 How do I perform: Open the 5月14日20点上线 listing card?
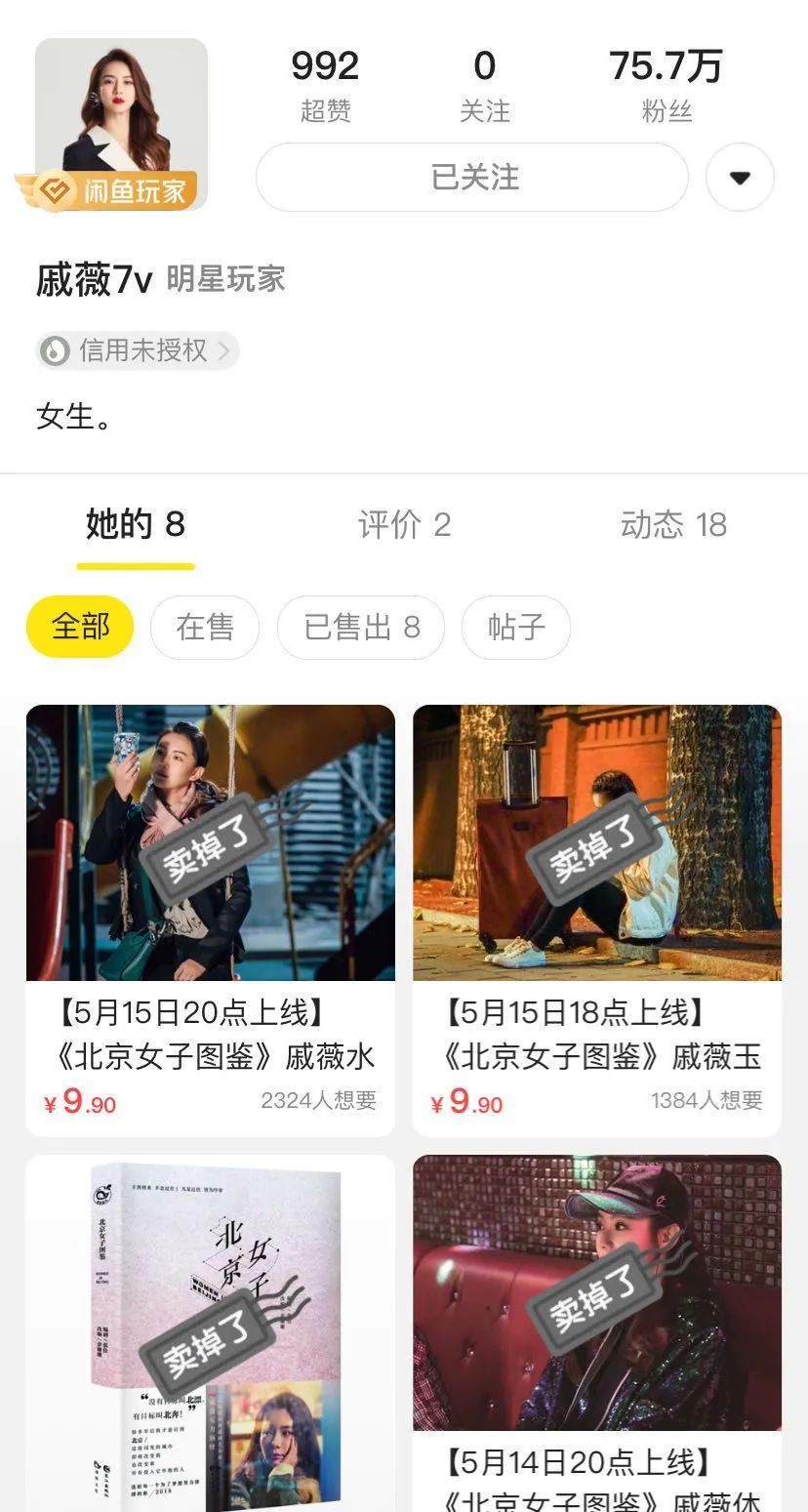click(597, 1332)
